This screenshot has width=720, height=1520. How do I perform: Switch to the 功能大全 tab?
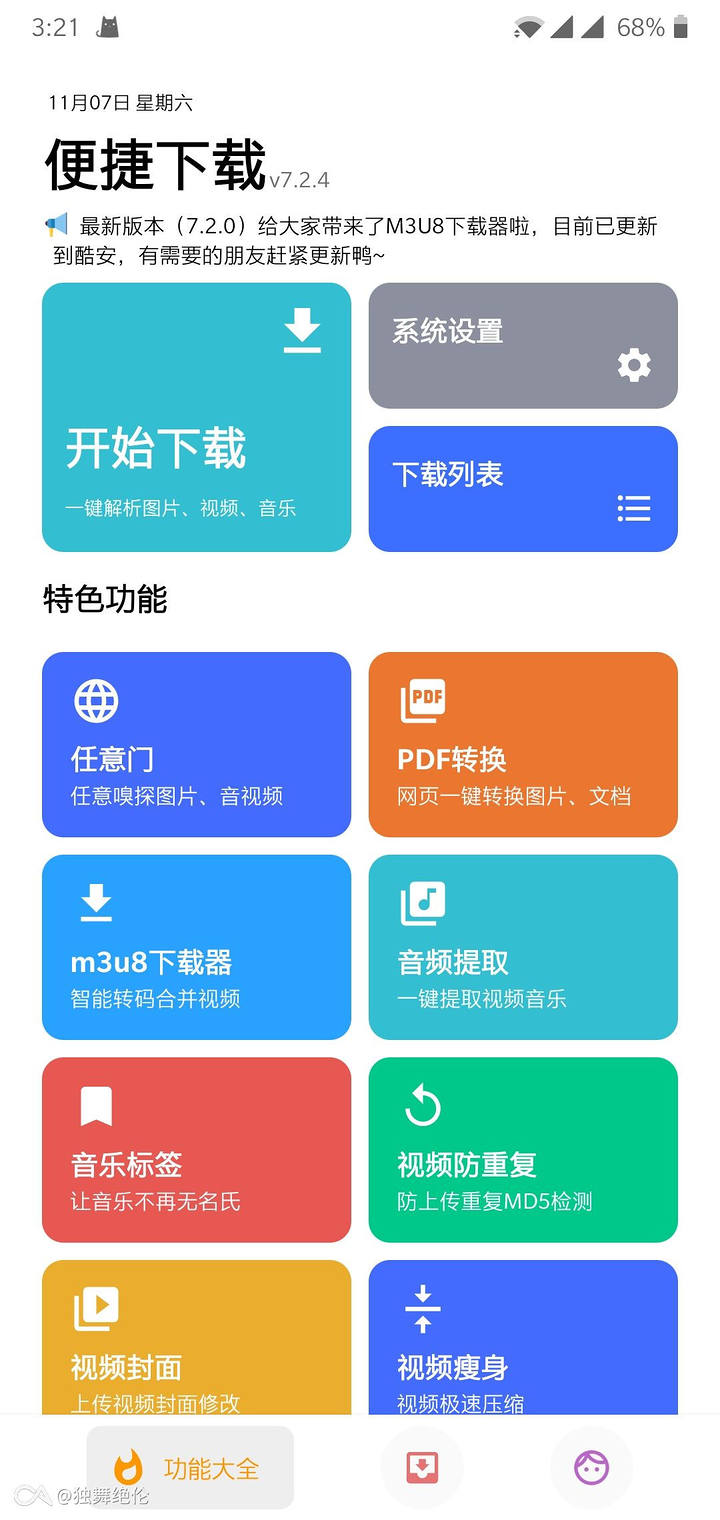click(190, 1467)
